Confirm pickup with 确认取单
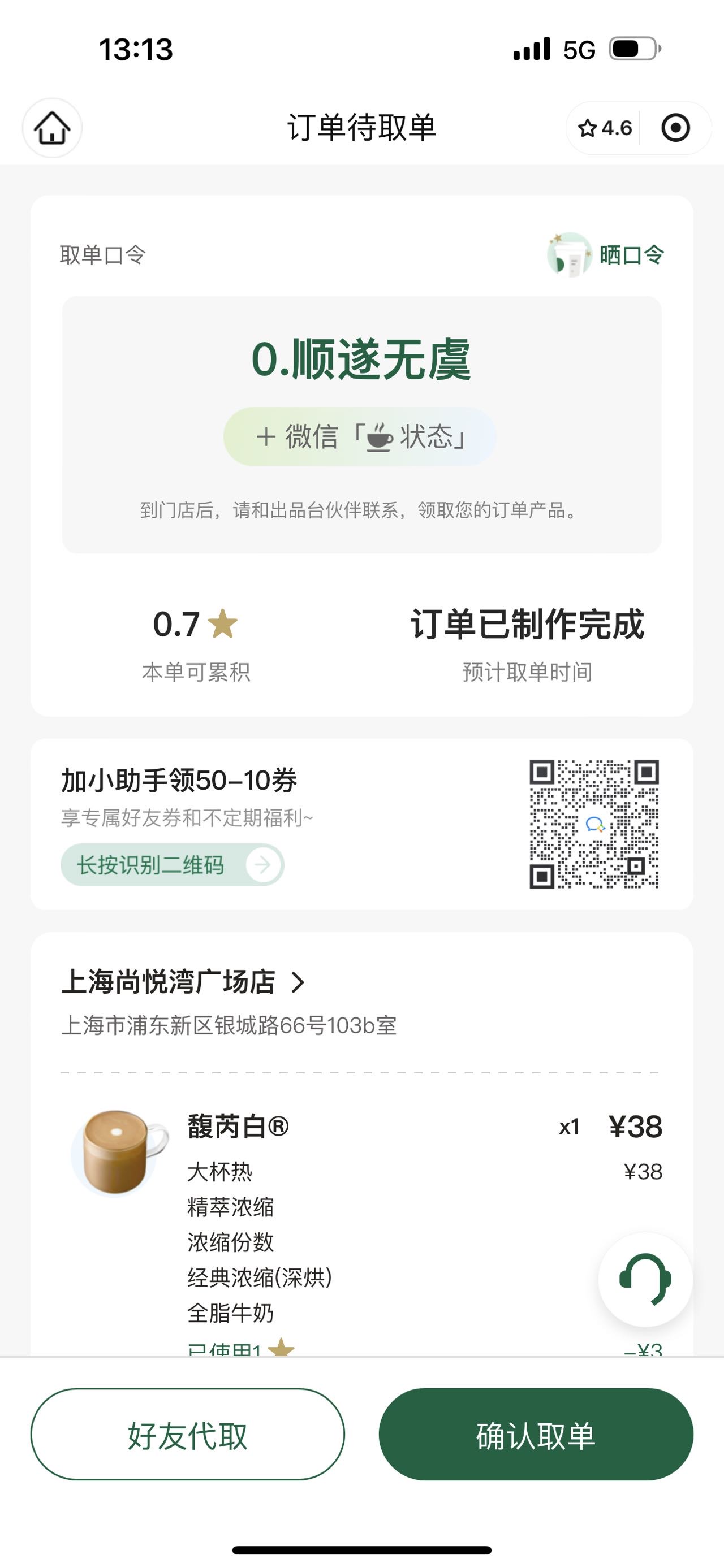Image resolution: width=724 pixels, height=1568 pixels. tap(536, 1434)
